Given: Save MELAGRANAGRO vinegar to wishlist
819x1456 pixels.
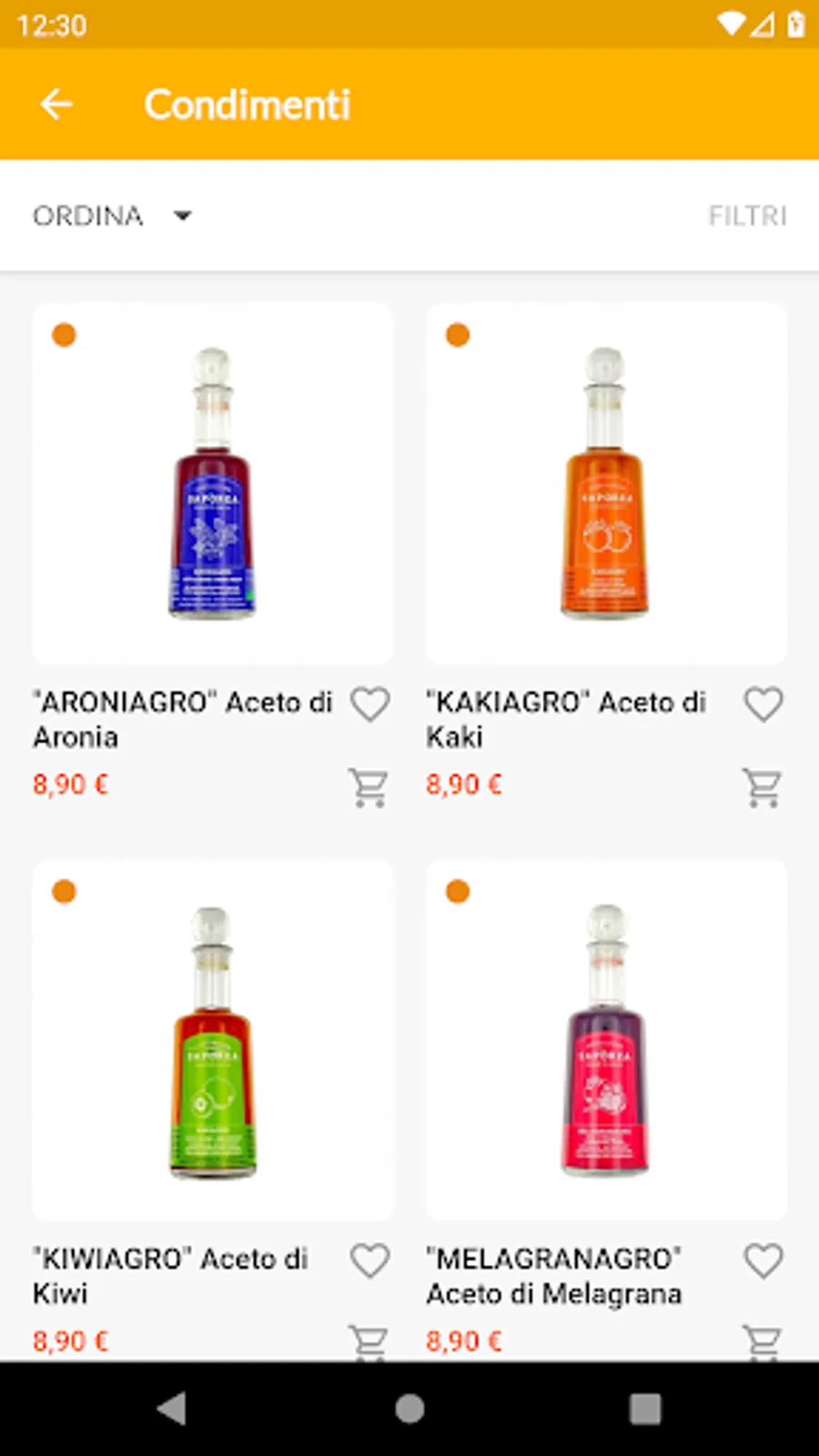Looking at the screenshot, I should tap(763, 1260).
